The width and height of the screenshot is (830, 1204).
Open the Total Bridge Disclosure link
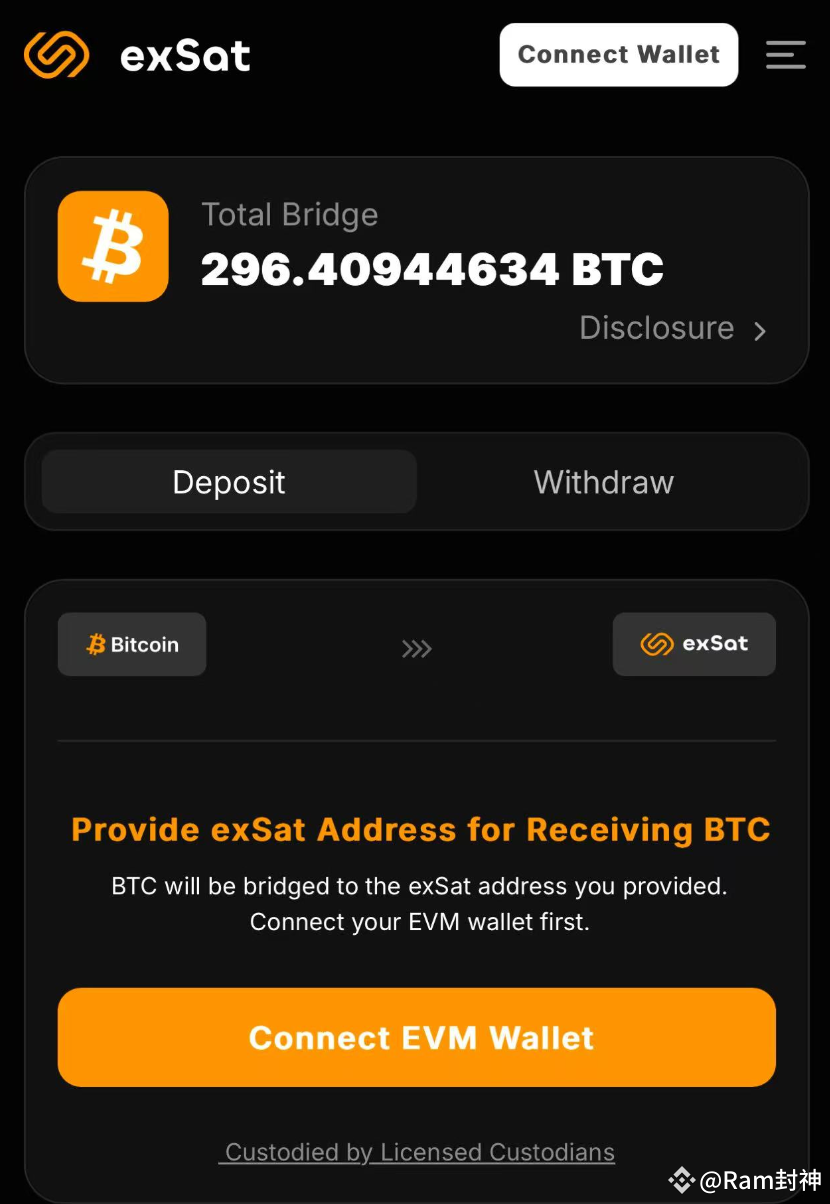click(673, 329)
